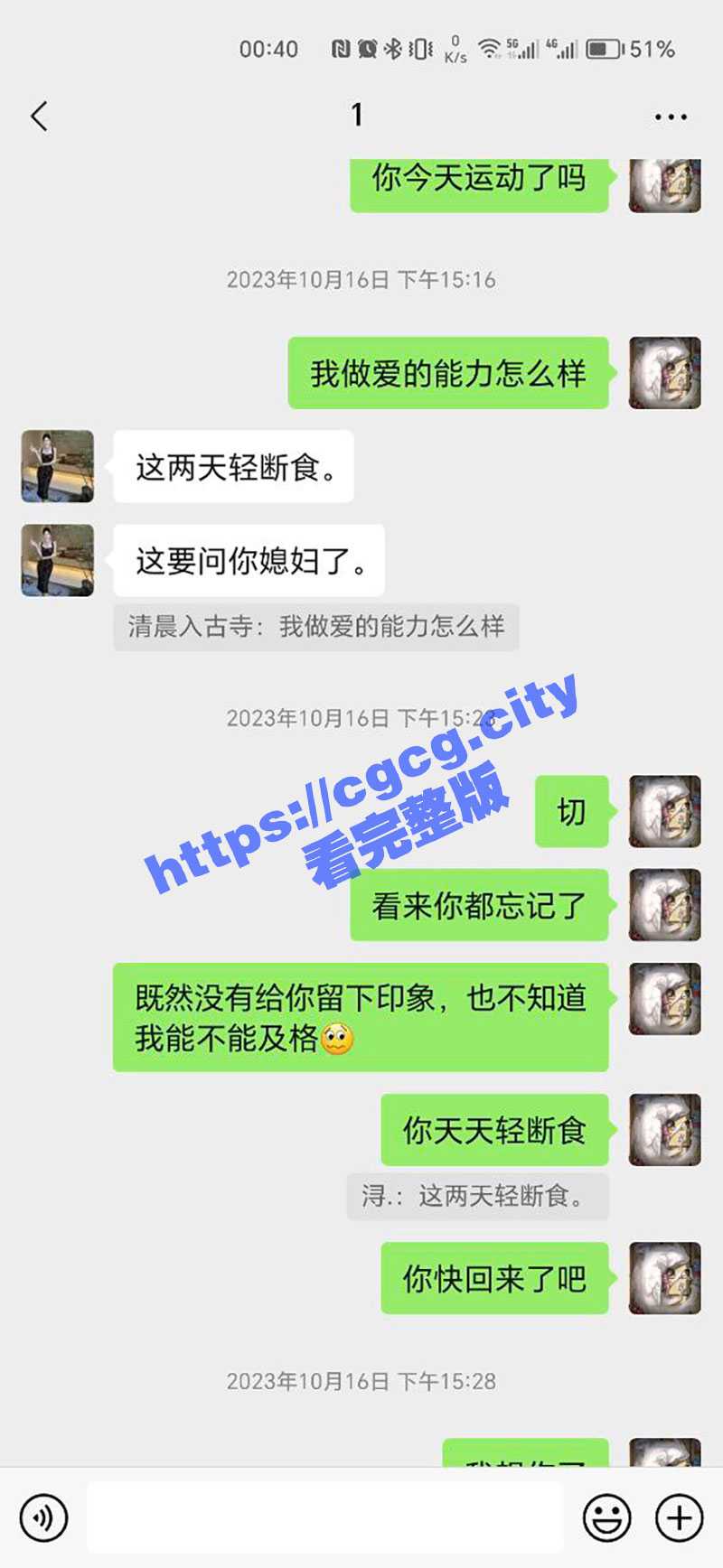Screen dimensions: 723x1568
Task: Focus the message text field
Action: [325, 1517]
